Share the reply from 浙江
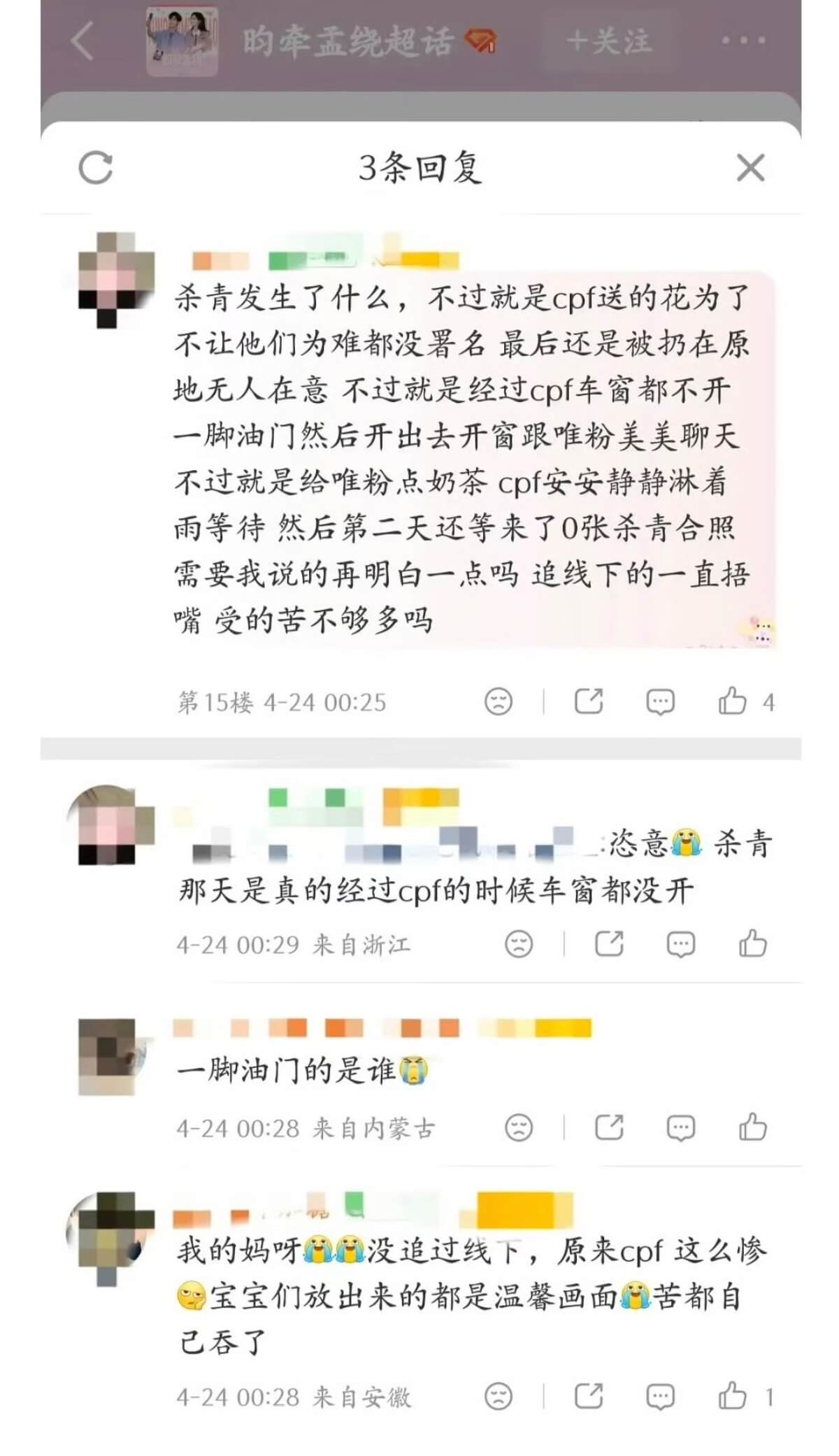The width and height of the screenshot is (839, 1456). click(609, 944)
